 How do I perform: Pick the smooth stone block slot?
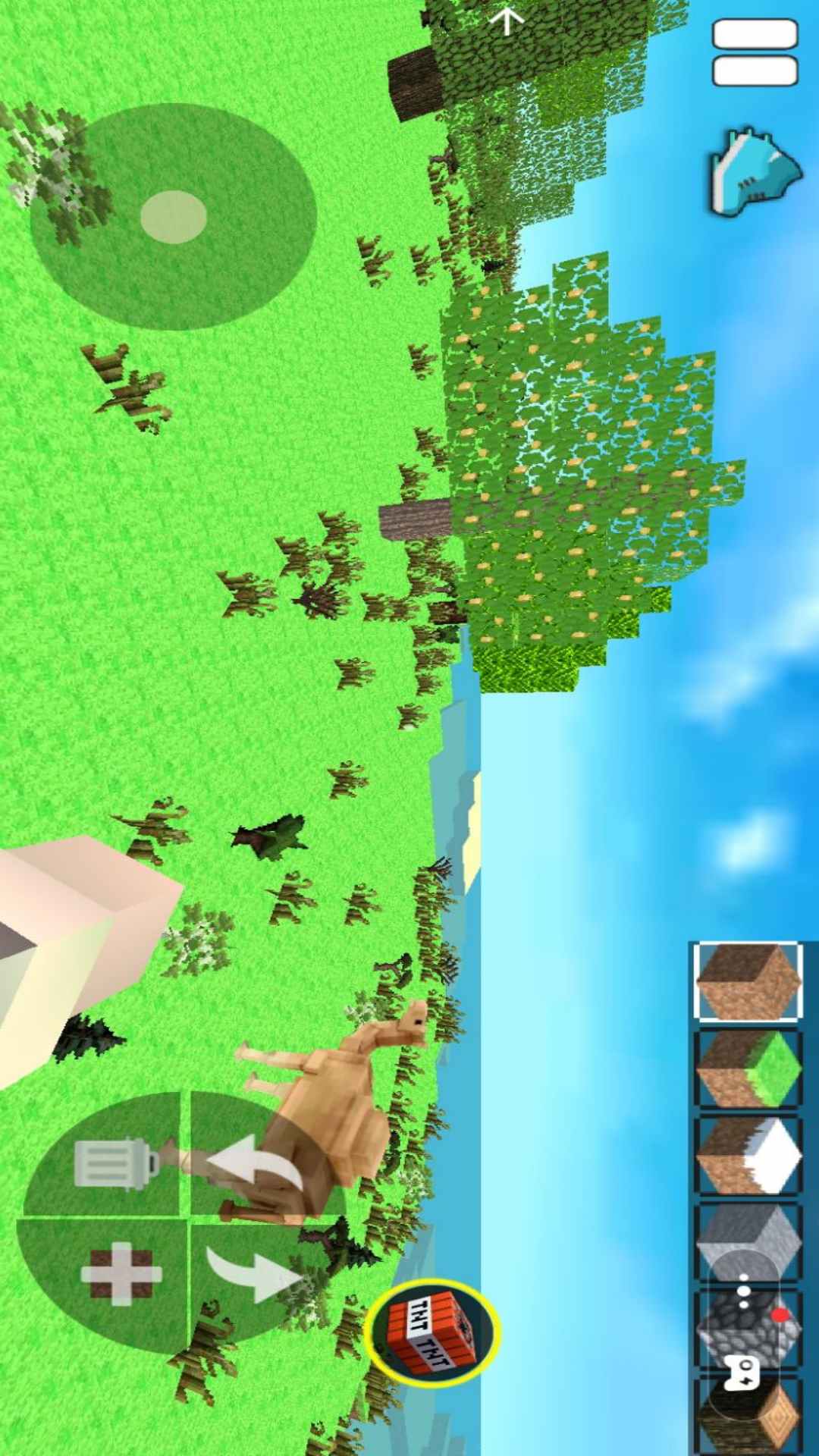click(746, 1238)
